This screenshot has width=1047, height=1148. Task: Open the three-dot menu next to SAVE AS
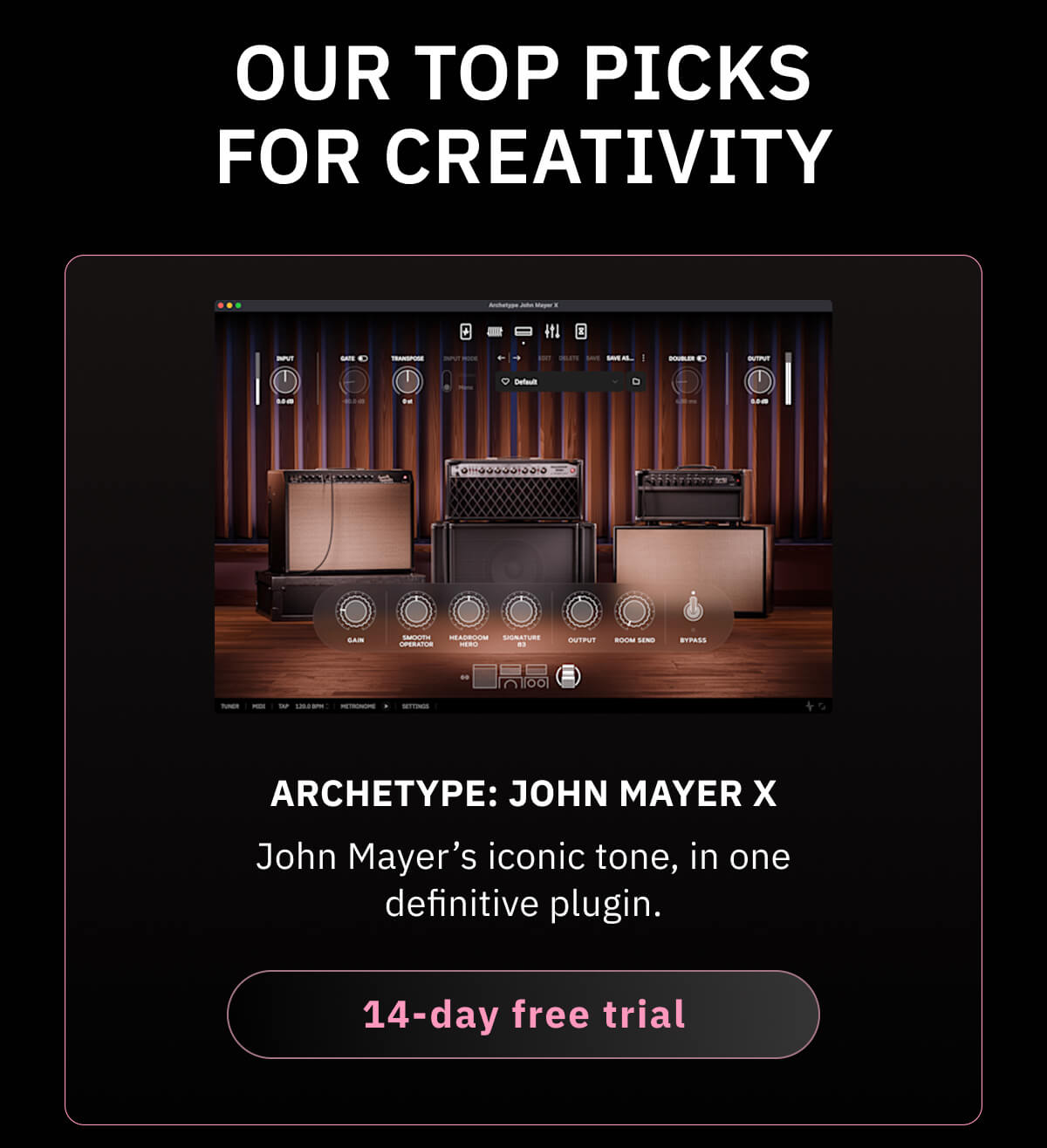[644, 358]
